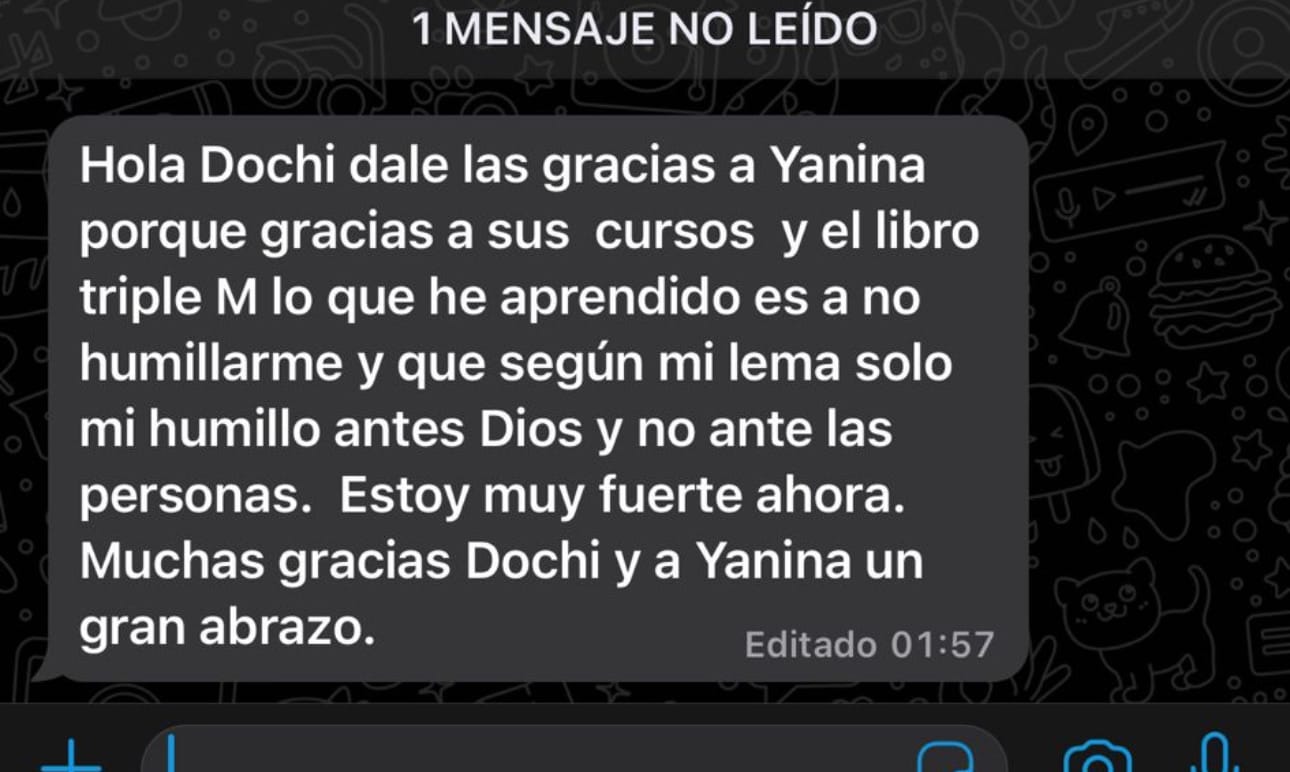Tap the microphone to record a voice message
This screenshot has height=772, width=1290.
[x=1212, y=757]
